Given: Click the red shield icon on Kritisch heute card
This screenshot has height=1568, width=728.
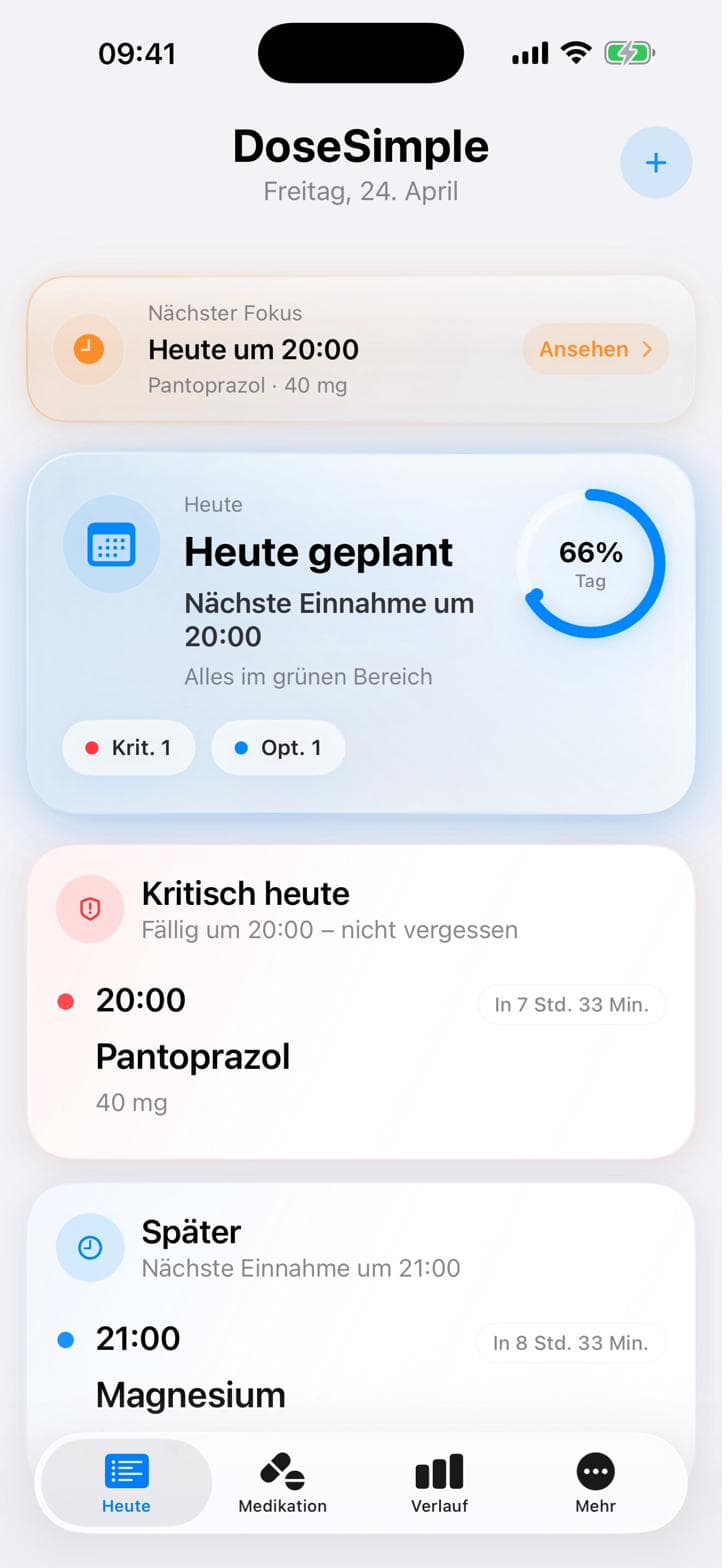Looking at the screenshot, I should coord(89,908).
